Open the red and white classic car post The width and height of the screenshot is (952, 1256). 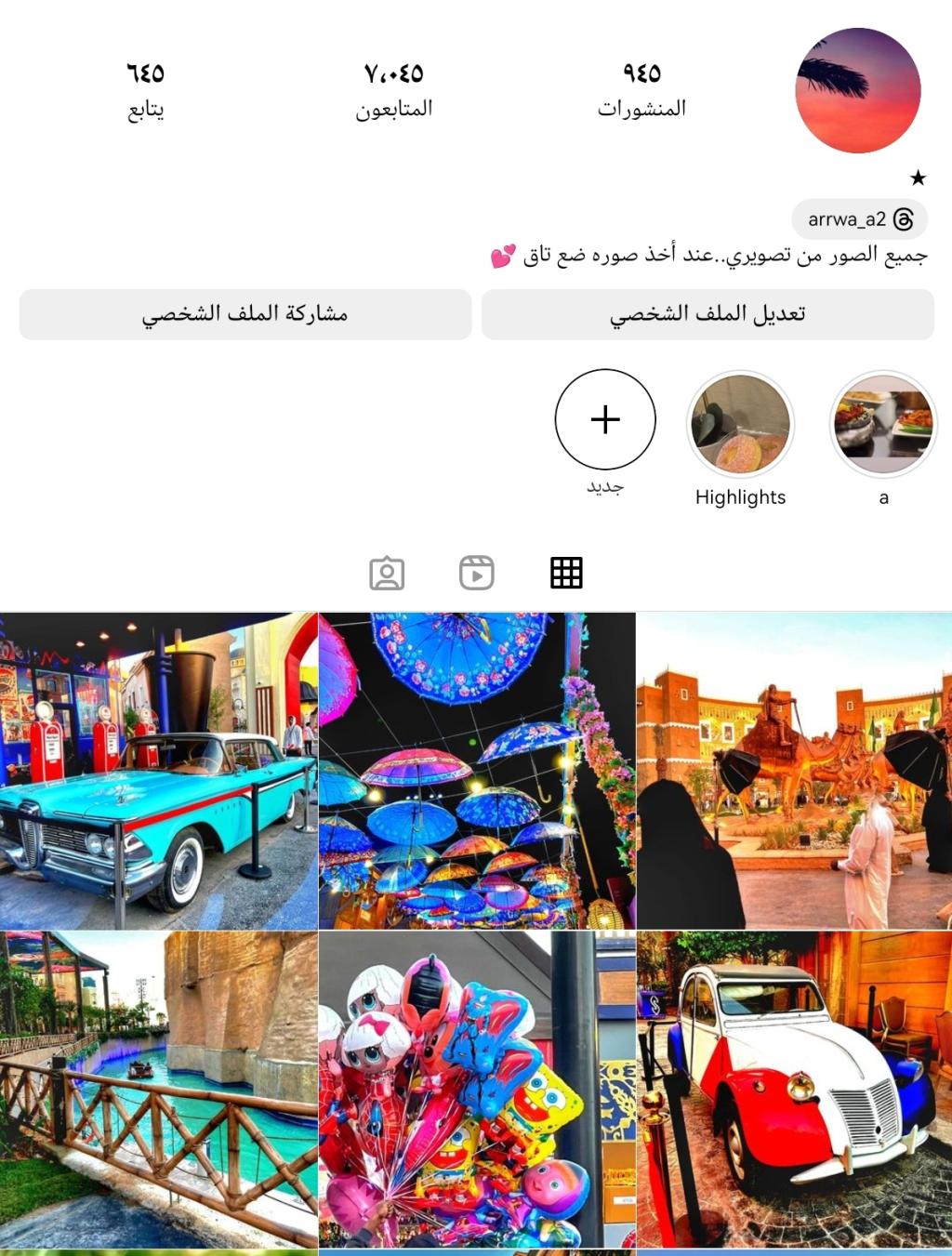[794, 1088]
